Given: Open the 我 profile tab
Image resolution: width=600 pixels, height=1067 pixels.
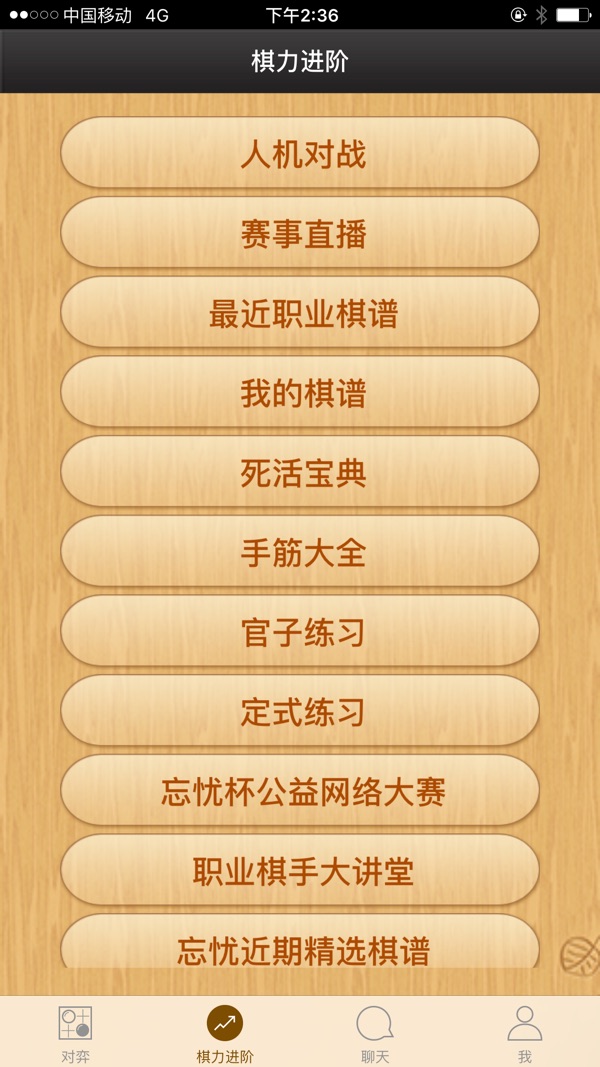Looking at the screenshot, I should (525, 1032).
